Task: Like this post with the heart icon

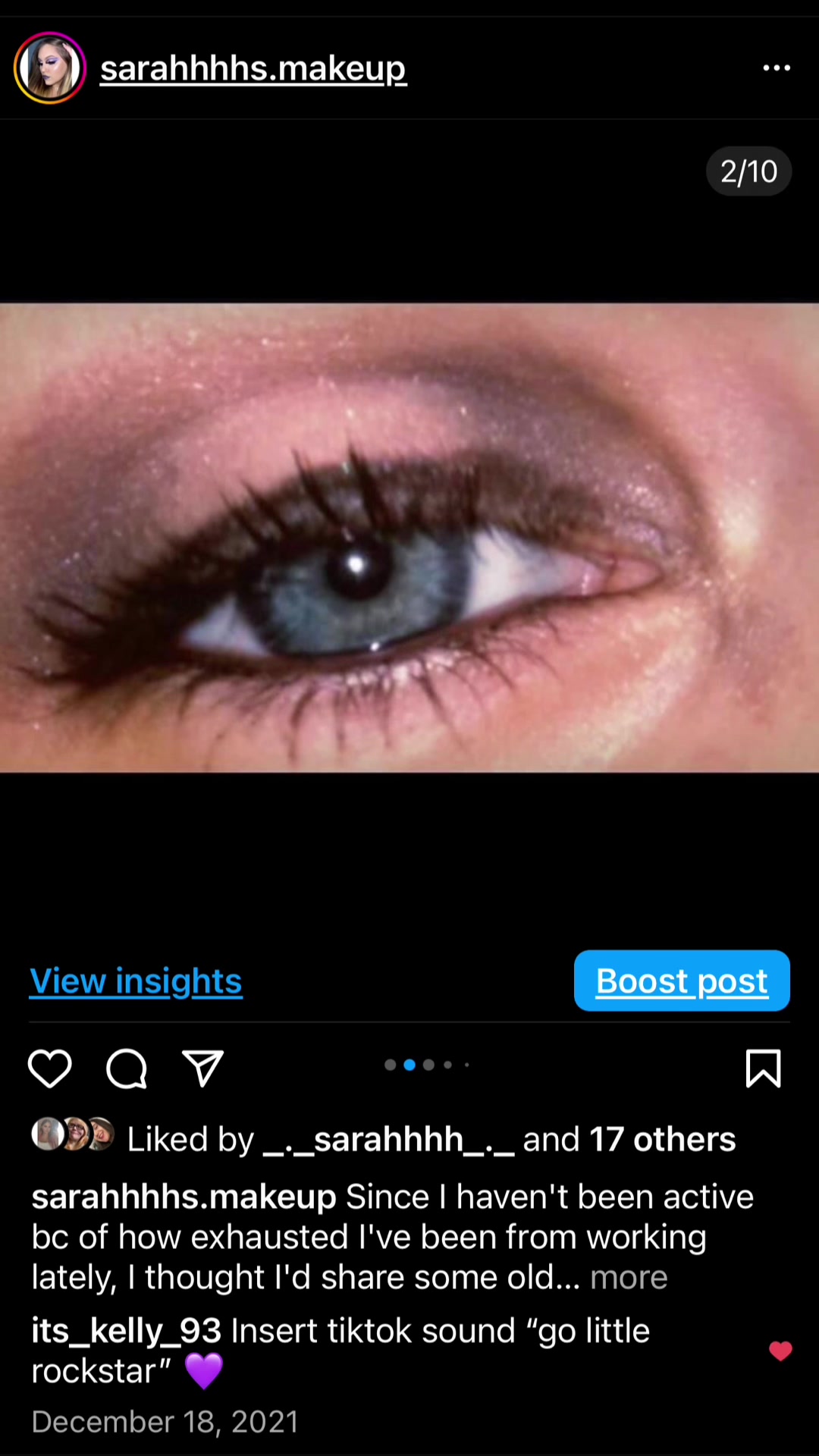Action: [50, 1068]
